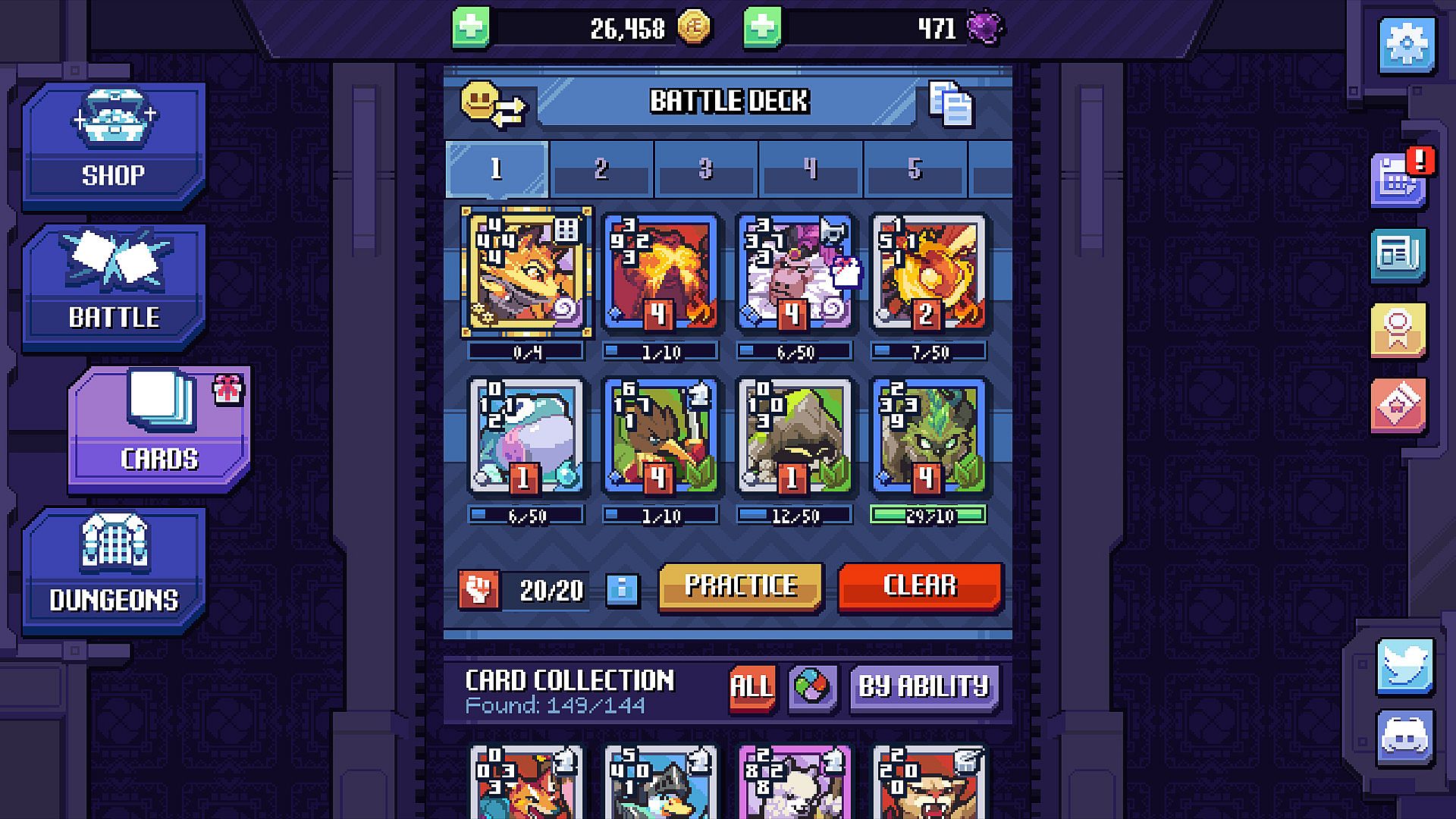Start a Practice match
The height and width of the screenshot is (819, 1456).
point(740,586)
